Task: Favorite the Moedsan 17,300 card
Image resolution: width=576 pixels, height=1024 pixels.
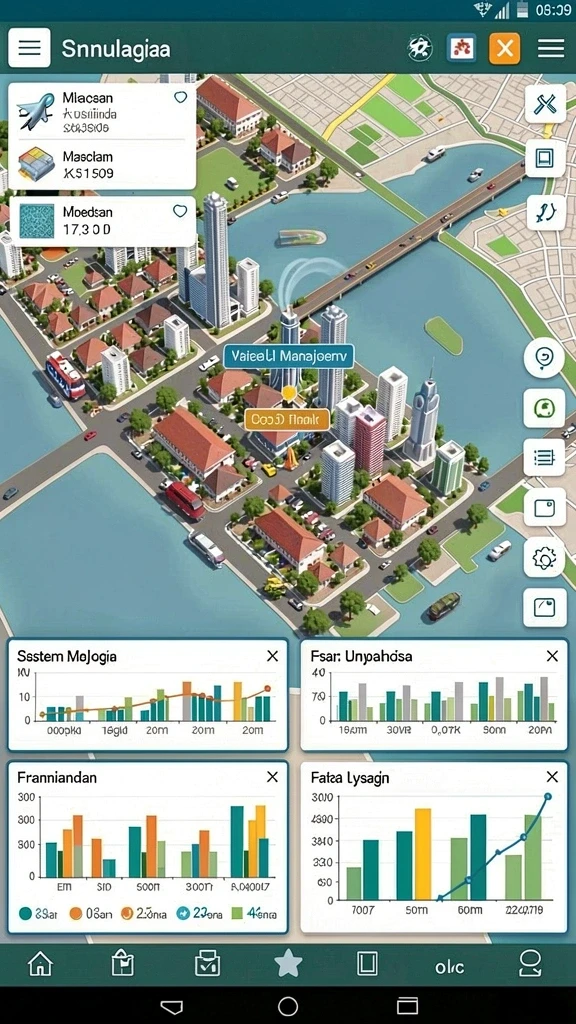Action: click(180, 211)
